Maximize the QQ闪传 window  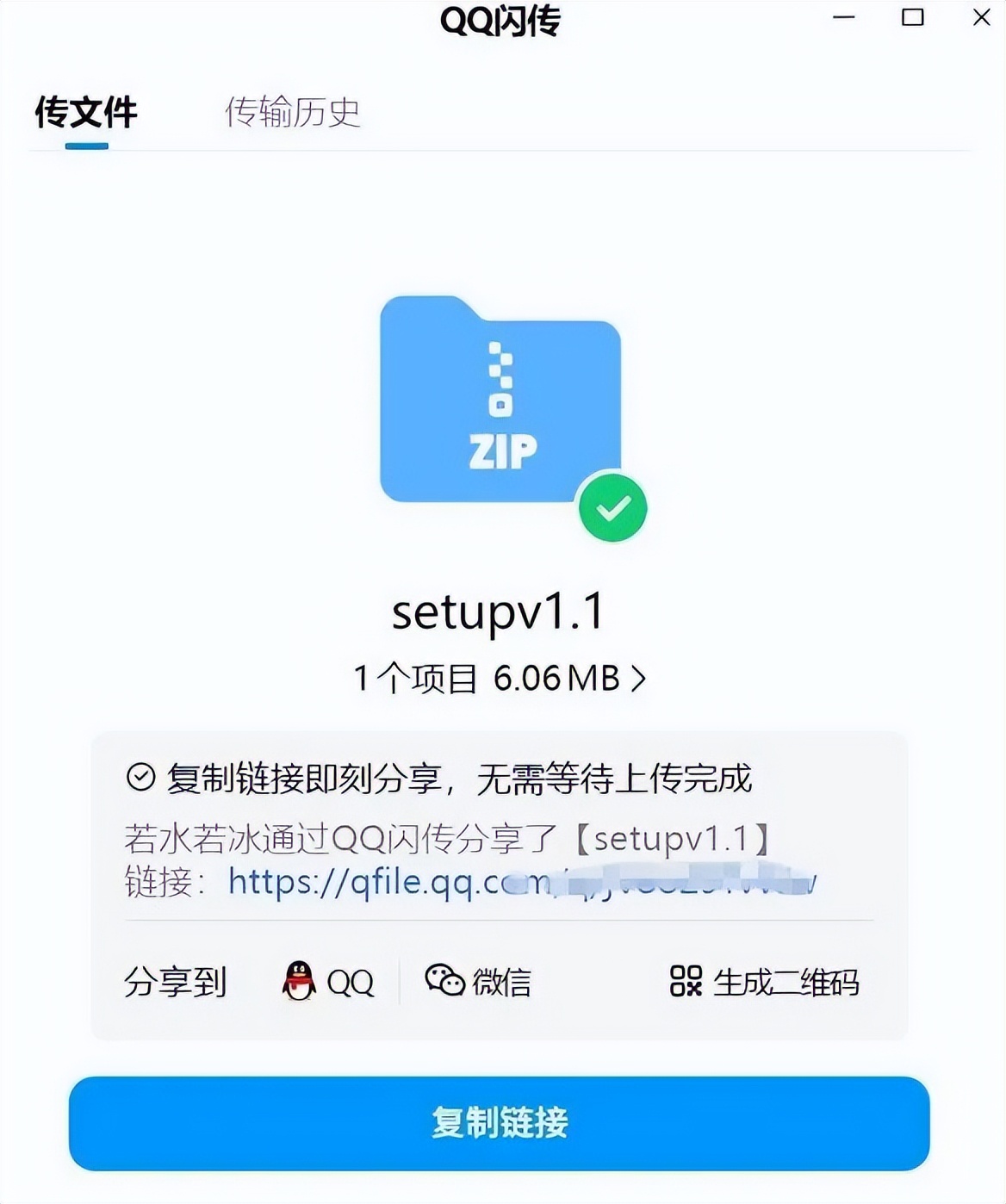click(913, 17)
